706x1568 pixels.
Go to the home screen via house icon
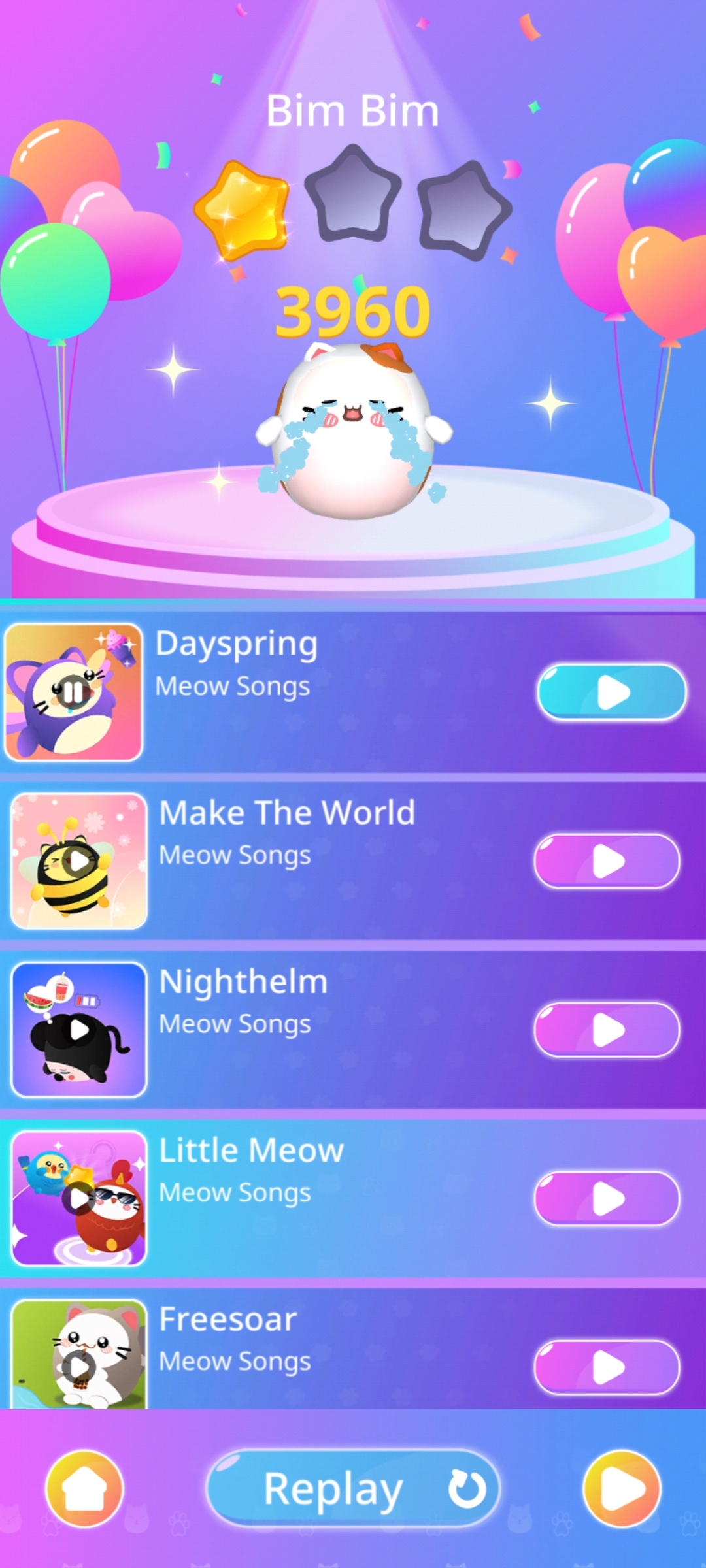click(x=84, y=1488)
